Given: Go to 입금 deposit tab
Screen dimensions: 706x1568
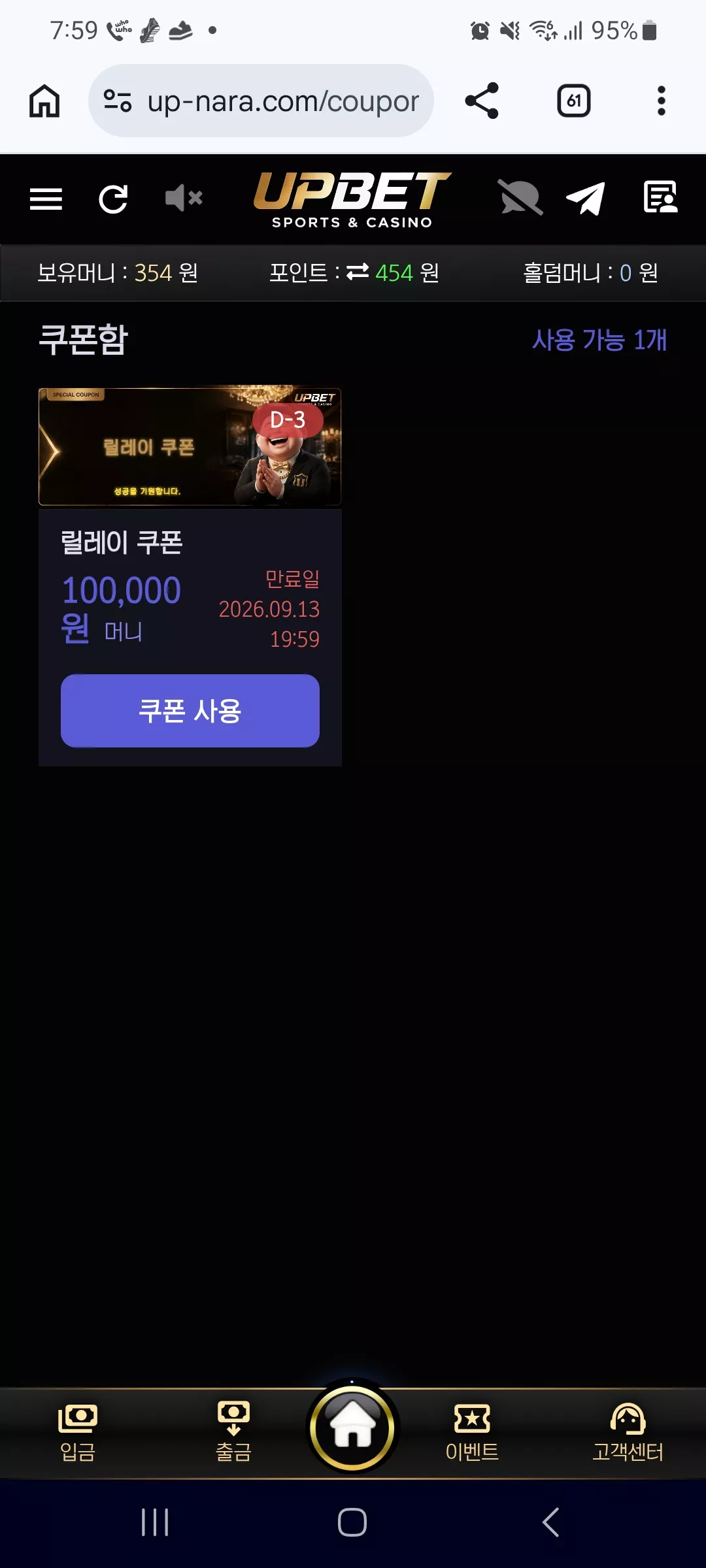Looking at the screenshot, I should (x=78, y=1433).
